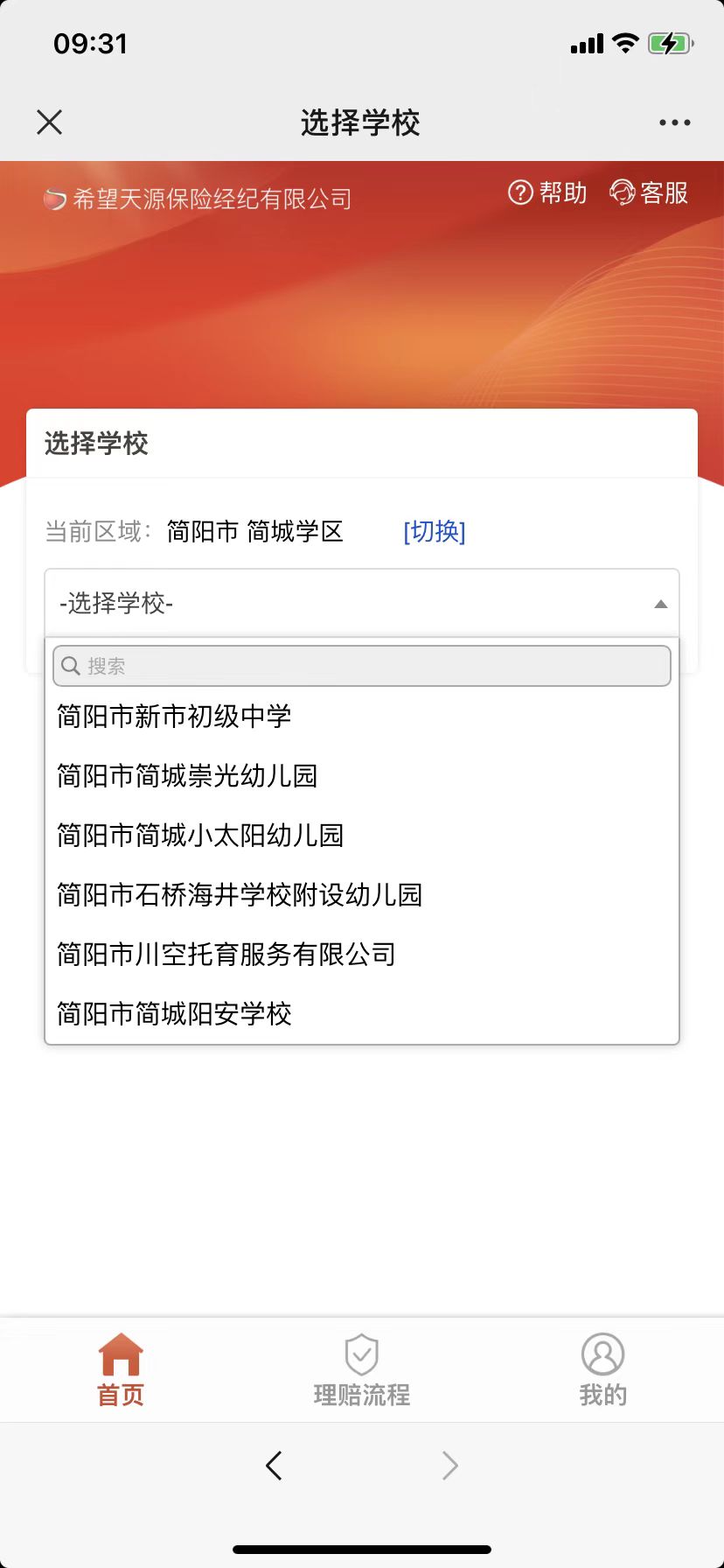The image size is (724, 1568).
Task: Open the three-dot overflow menu
Action: point(674,122)
